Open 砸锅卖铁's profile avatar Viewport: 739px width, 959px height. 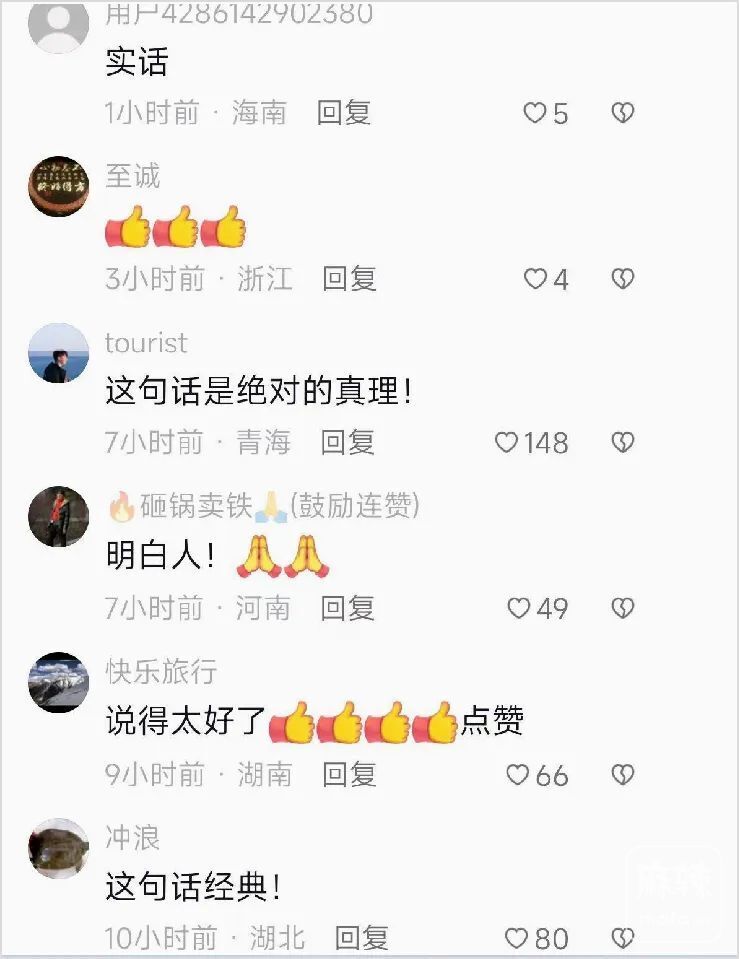point(58,517)
